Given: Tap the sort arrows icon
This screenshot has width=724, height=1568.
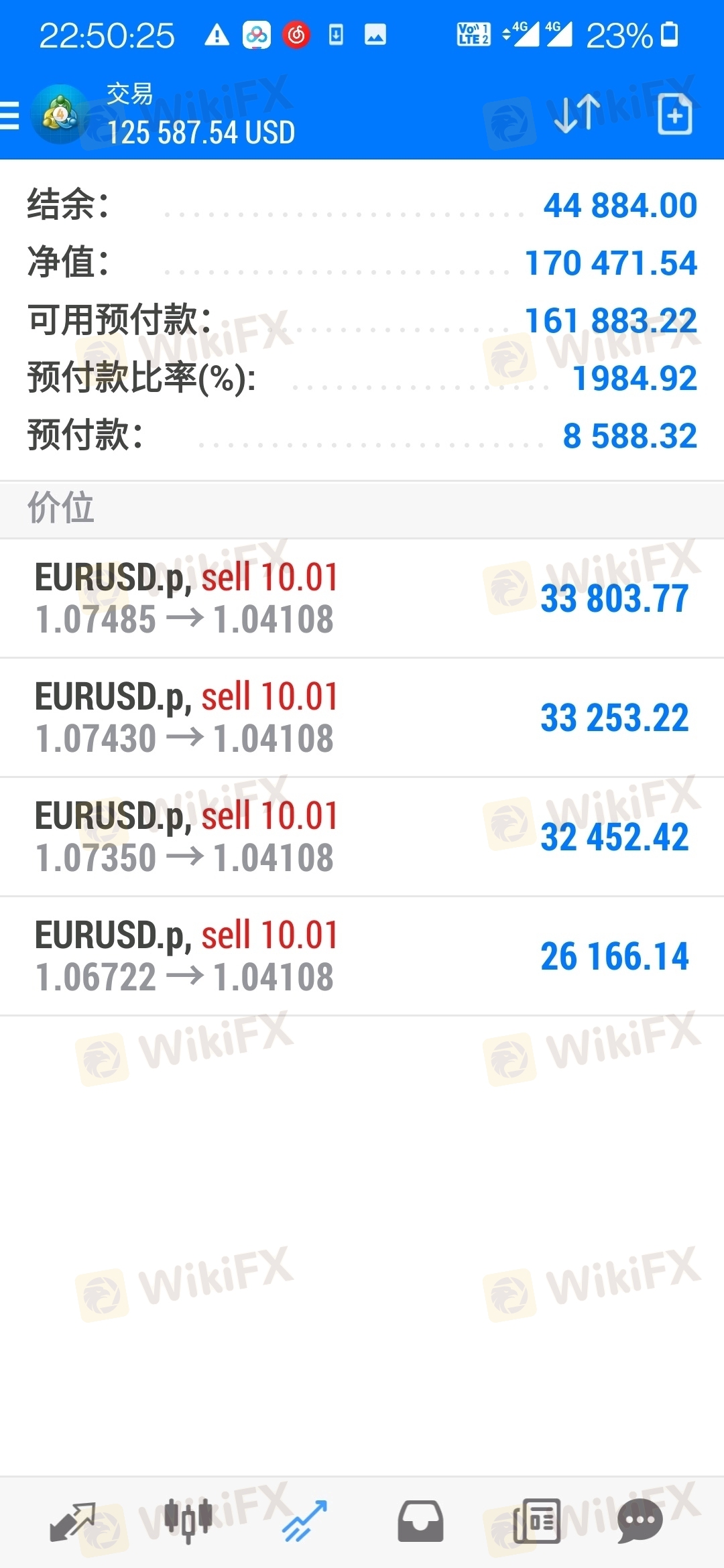Looking at the screenshot, I should pos(577,113).
